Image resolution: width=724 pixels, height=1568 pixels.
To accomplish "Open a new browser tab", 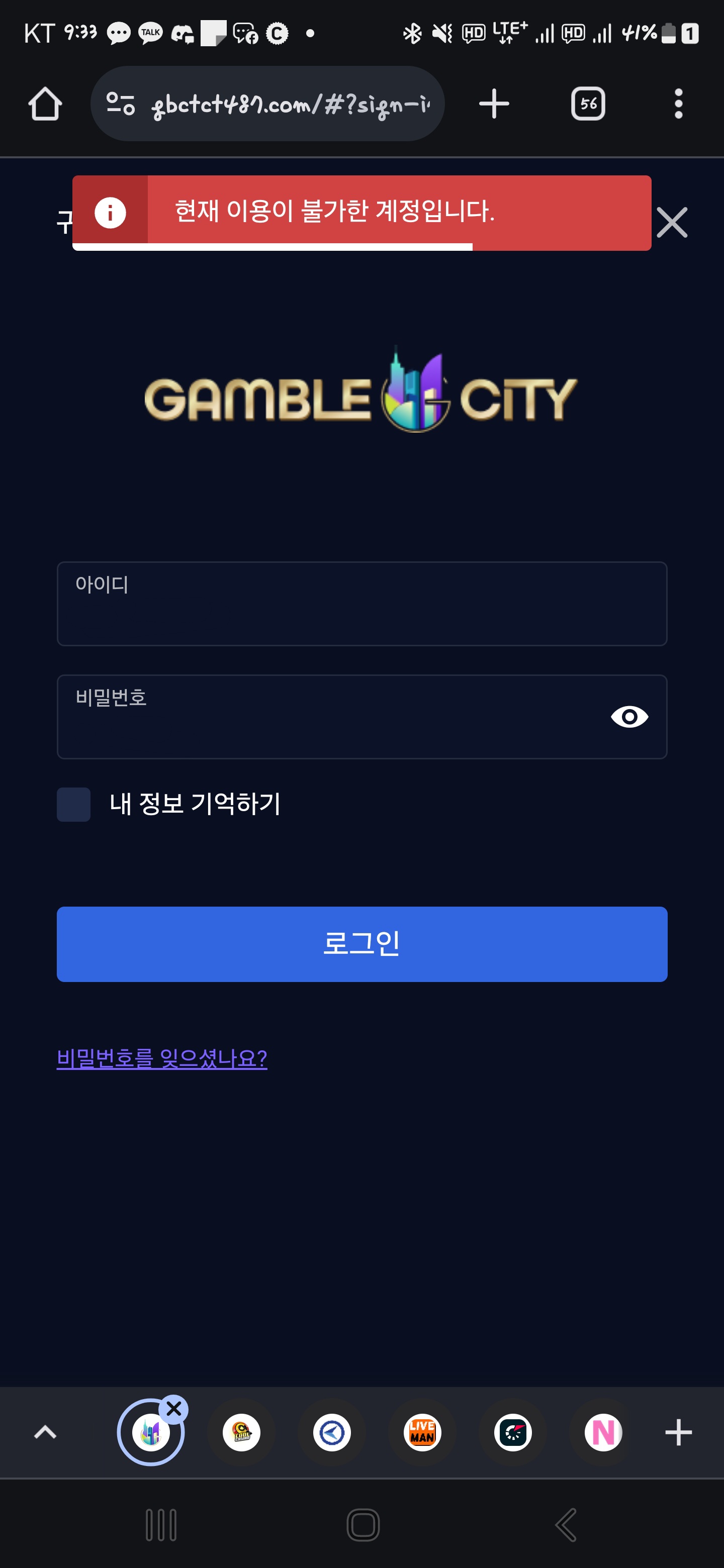I will 494,104.
